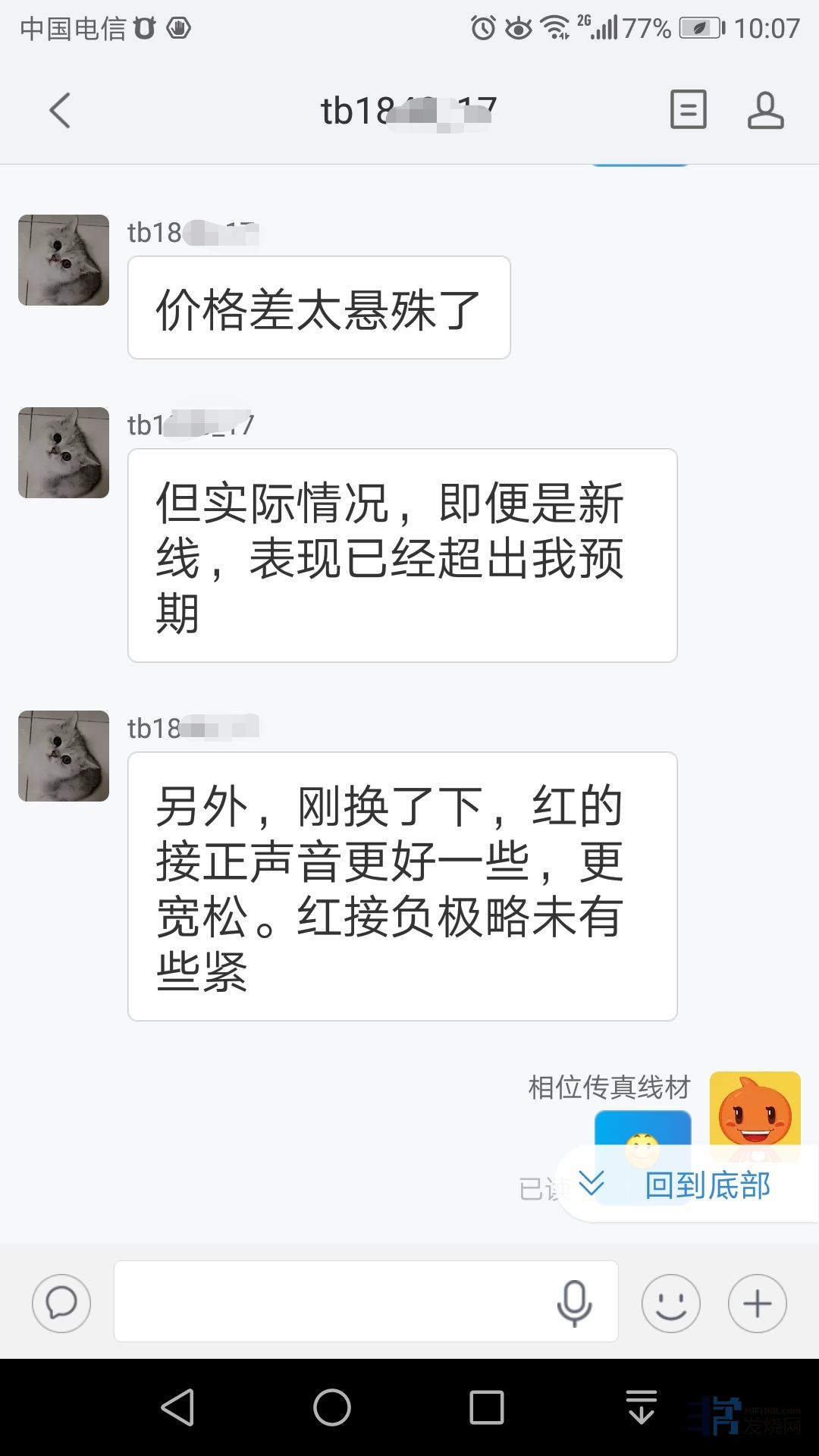Open system recent apps

click(x=487, y=1408)
